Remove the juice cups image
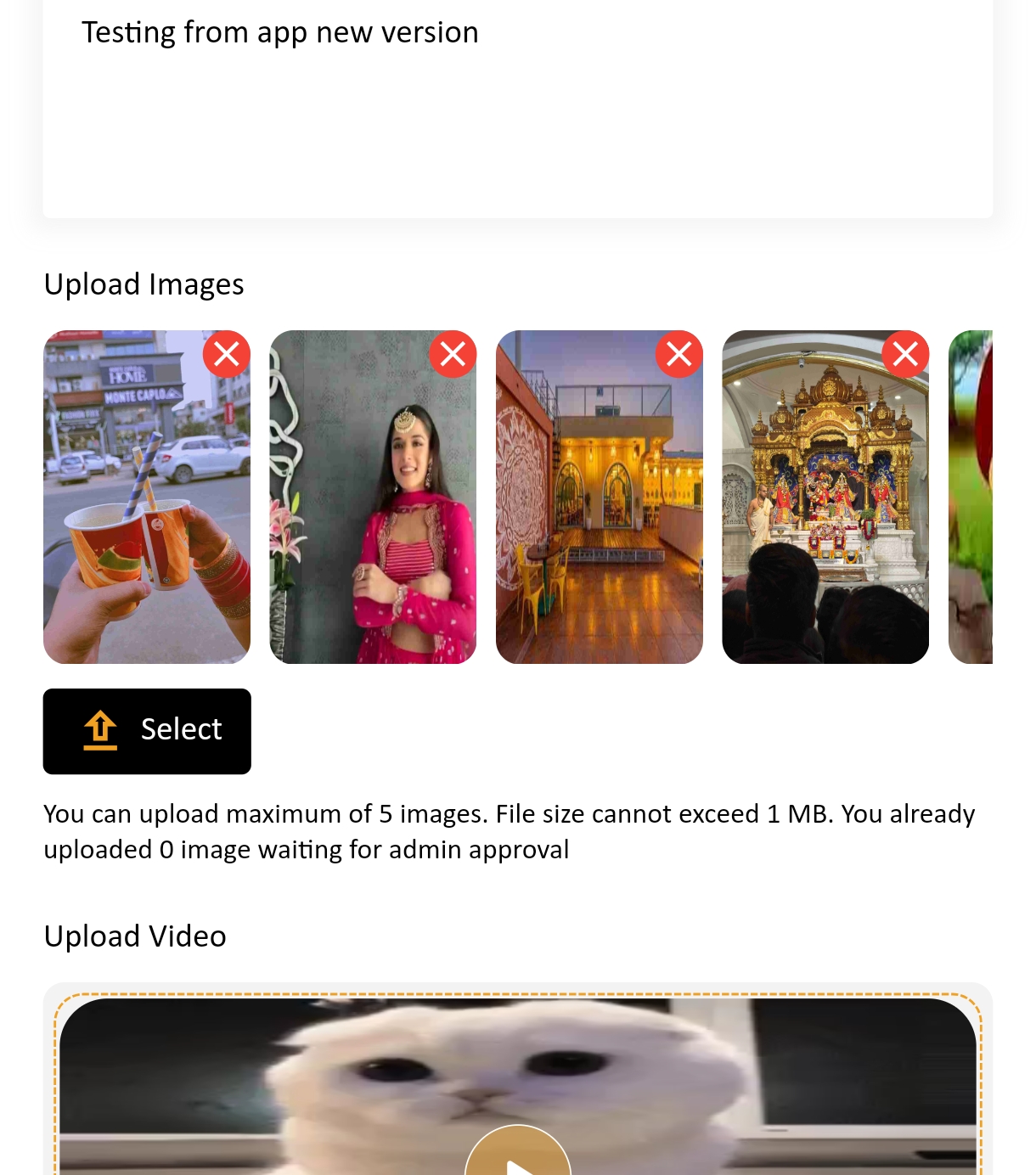Screen dimensions: 1036x1175 pyautogui.click(x=227, y=354)
